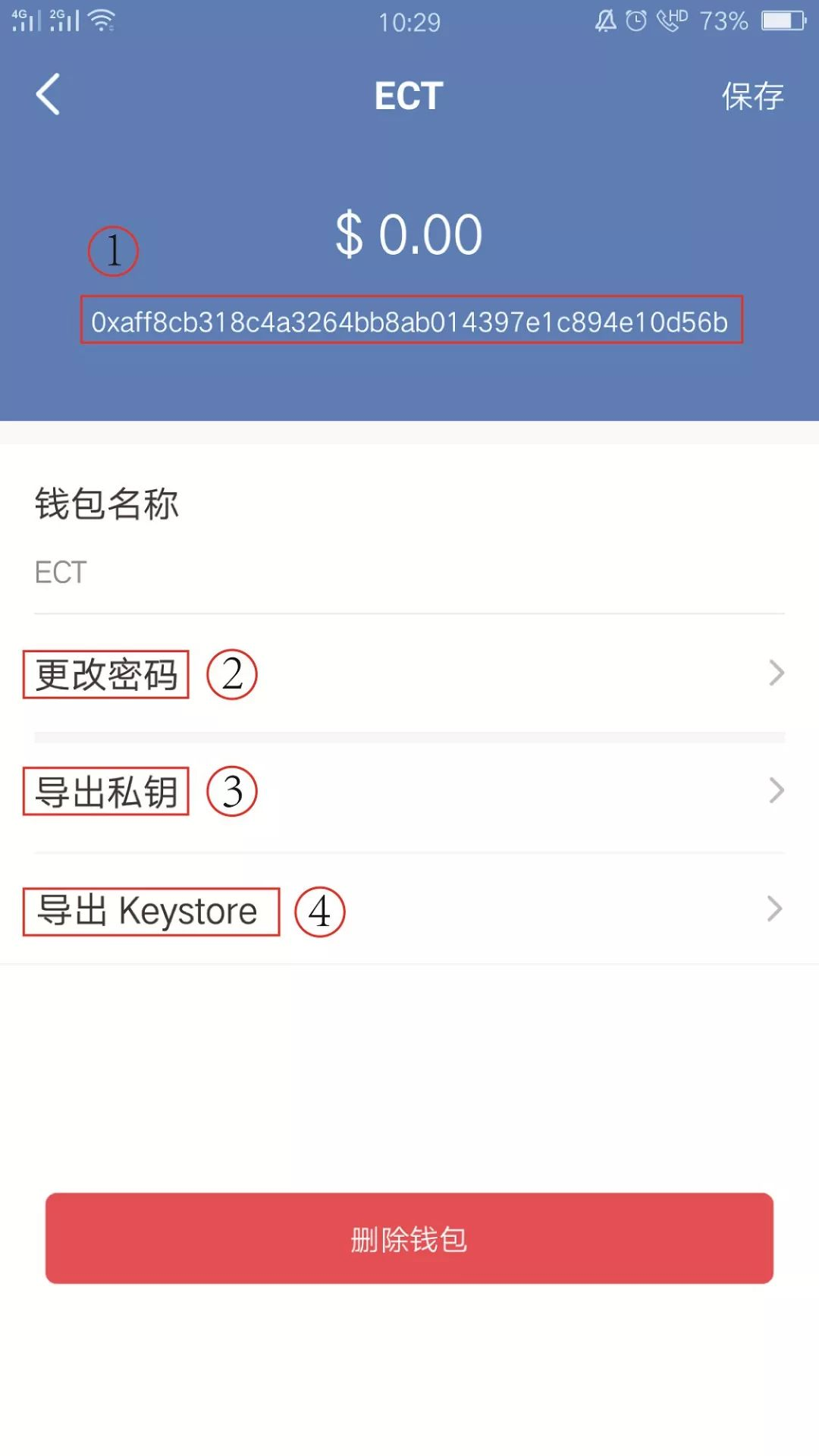Tap the $ 0.00 balance display
This screenshot has width=819, height=1456.
tap(409, 234)
